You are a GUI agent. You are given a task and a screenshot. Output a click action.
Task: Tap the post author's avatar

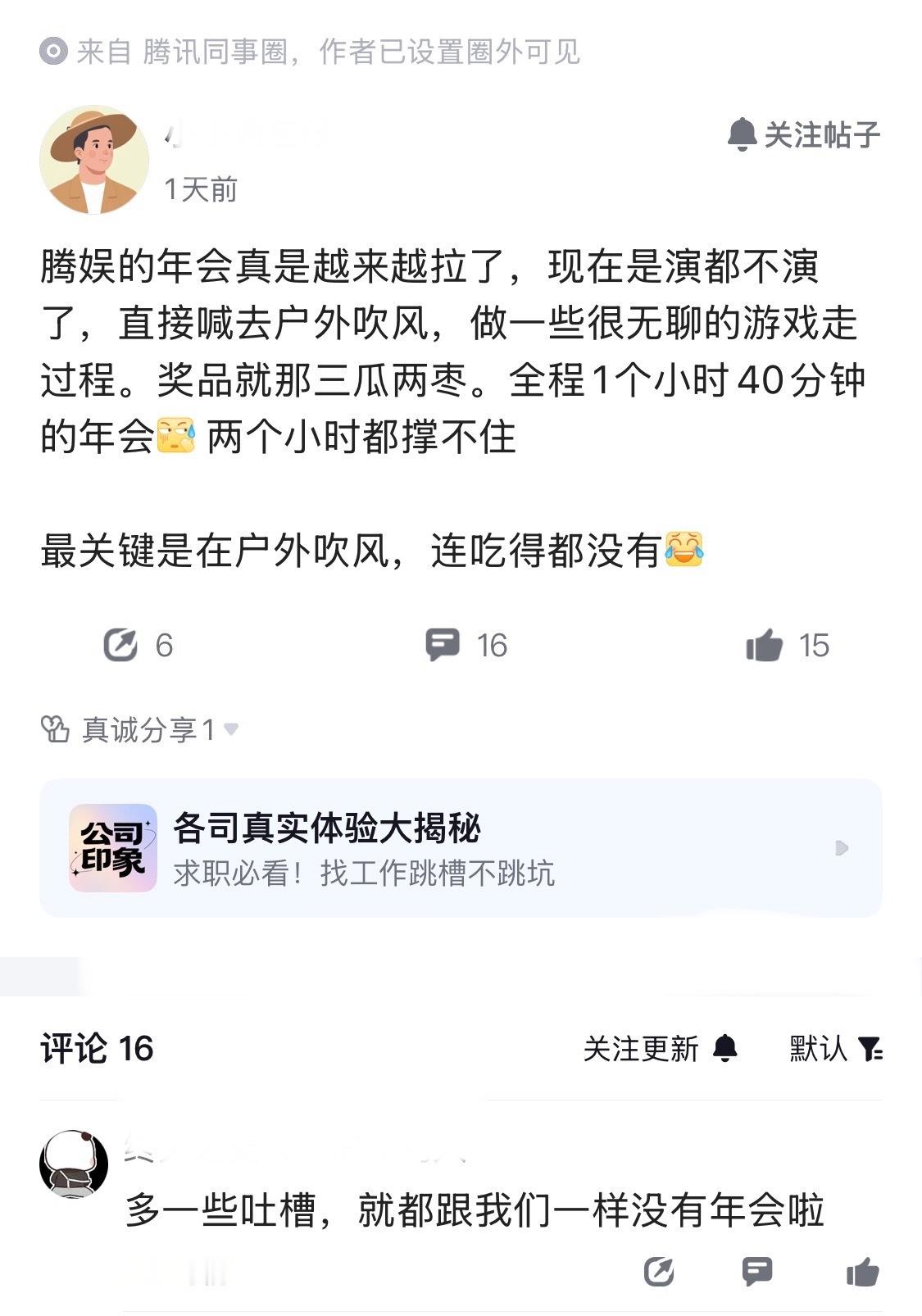93,160
